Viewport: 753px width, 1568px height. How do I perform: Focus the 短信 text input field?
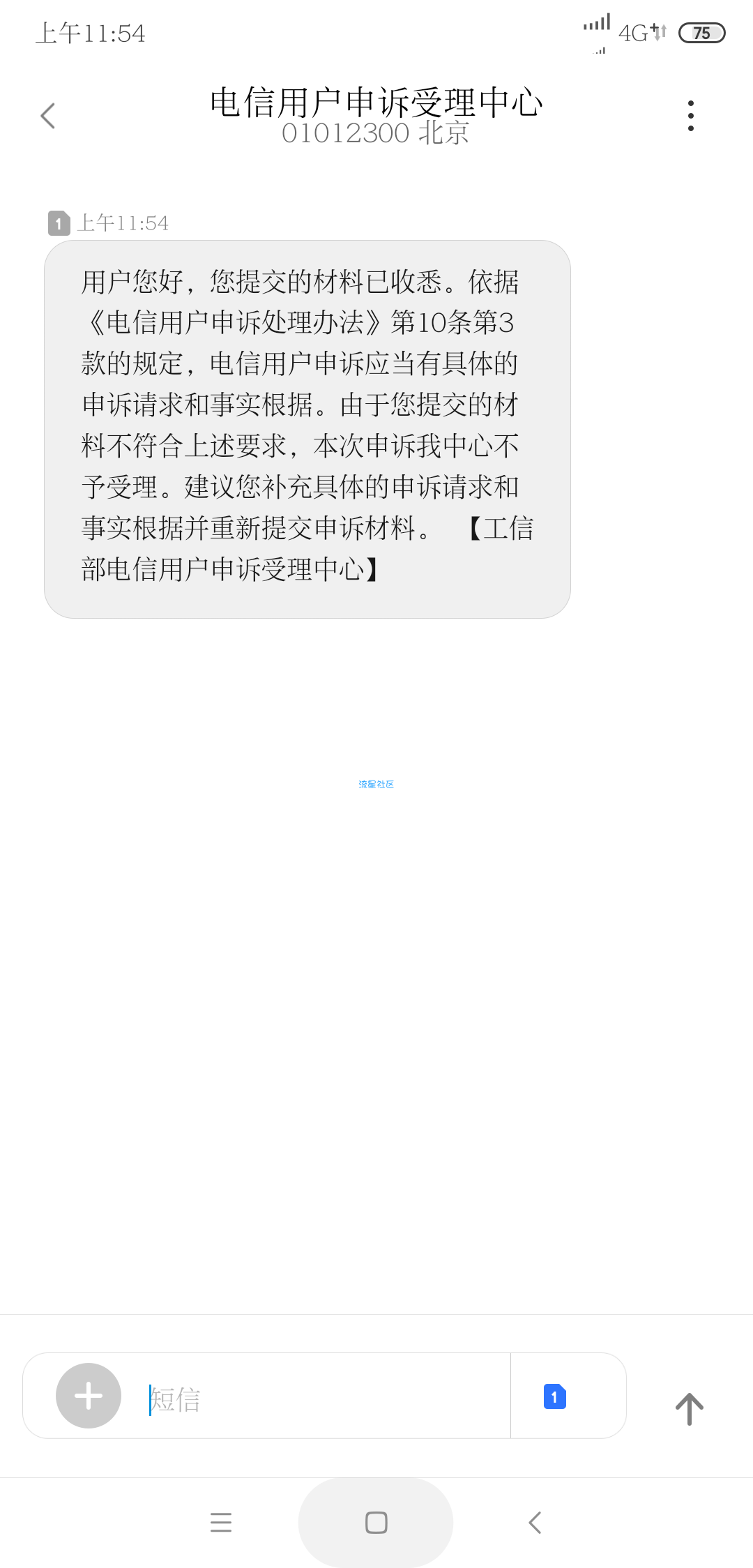pos(321,1399)
